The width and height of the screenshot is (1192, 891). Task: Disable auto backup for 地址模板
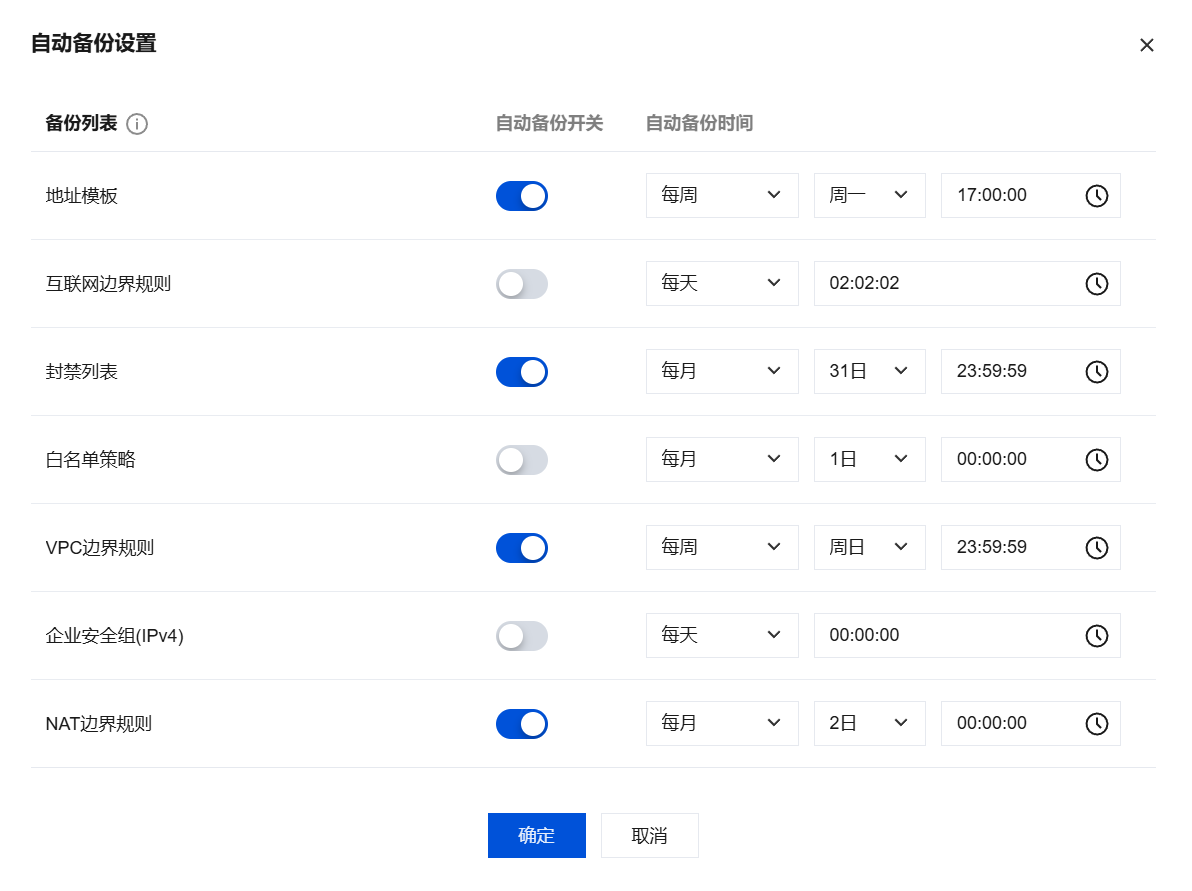pyautogui.click(x=522, y=196)
